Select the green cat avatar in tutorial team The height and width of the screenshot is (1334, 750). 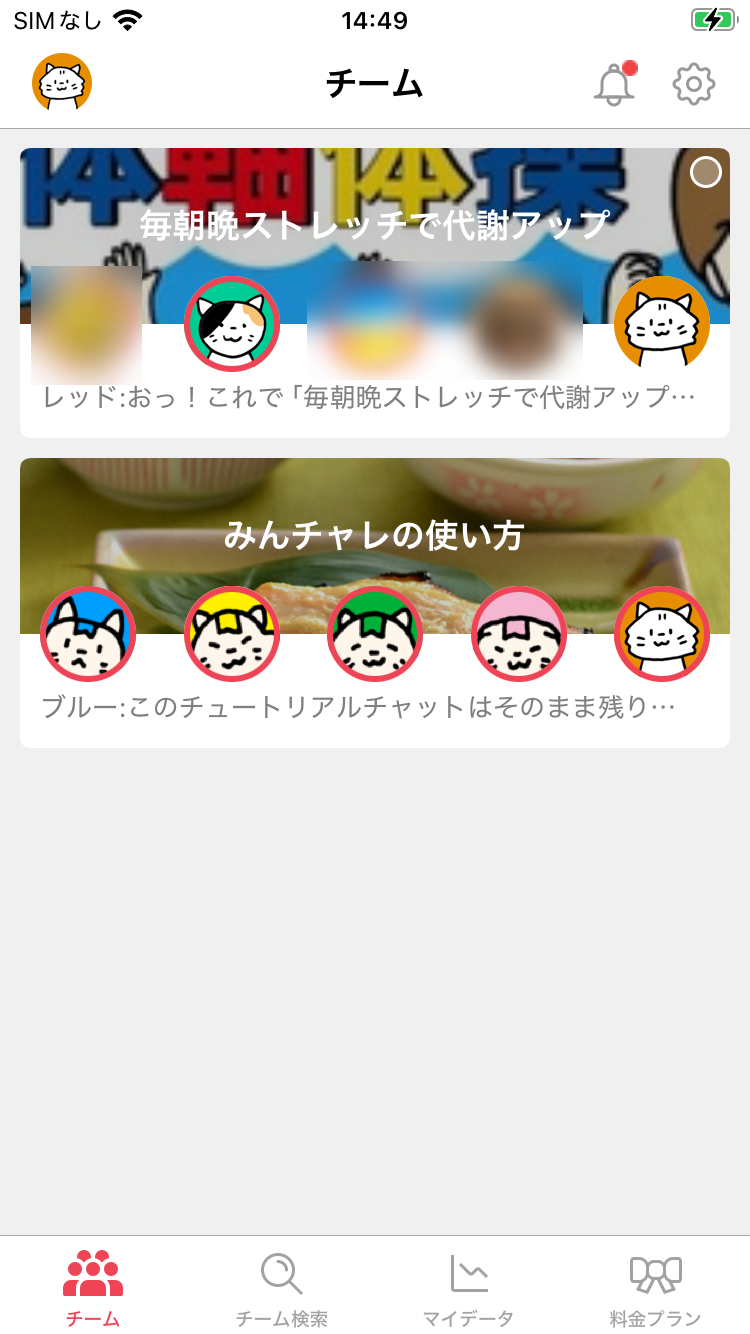click(x=375, y=634)
